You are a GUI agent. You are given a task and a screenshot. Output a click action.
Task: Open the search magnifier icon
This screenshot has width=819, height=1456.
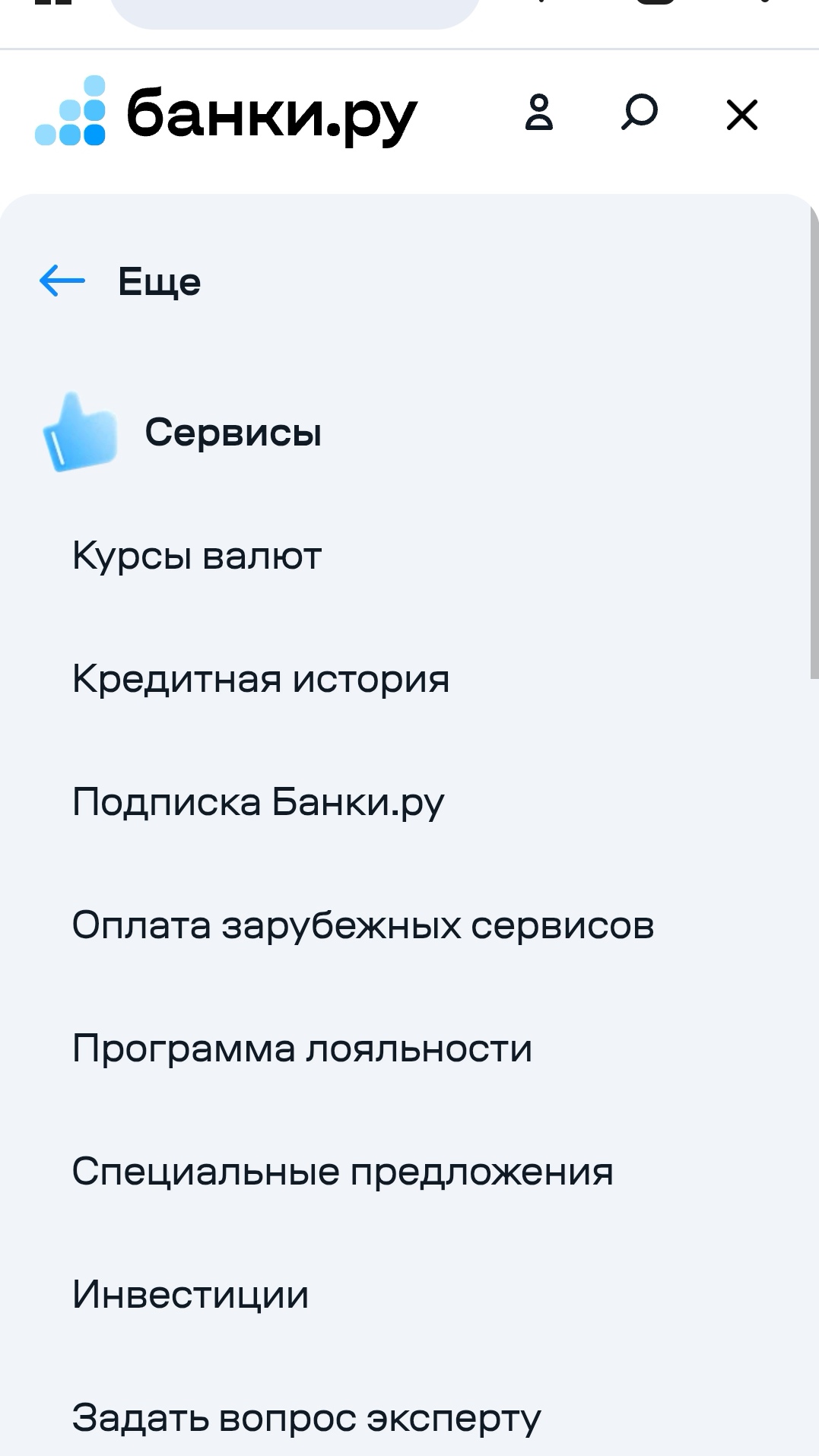pyautogui.click(x=639, y=113)
